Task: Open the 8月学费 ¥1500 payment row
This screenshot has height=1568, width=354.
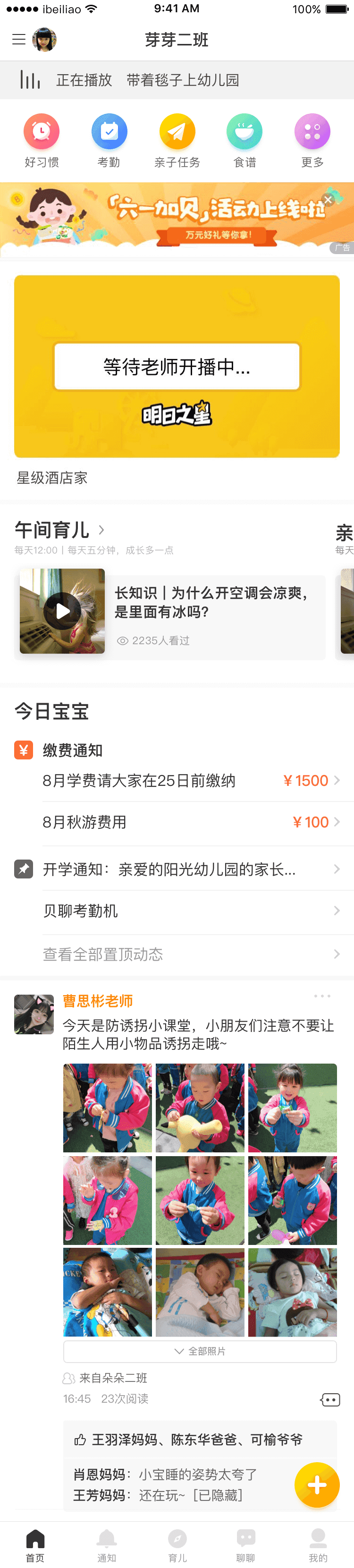Action: point(190,780)
